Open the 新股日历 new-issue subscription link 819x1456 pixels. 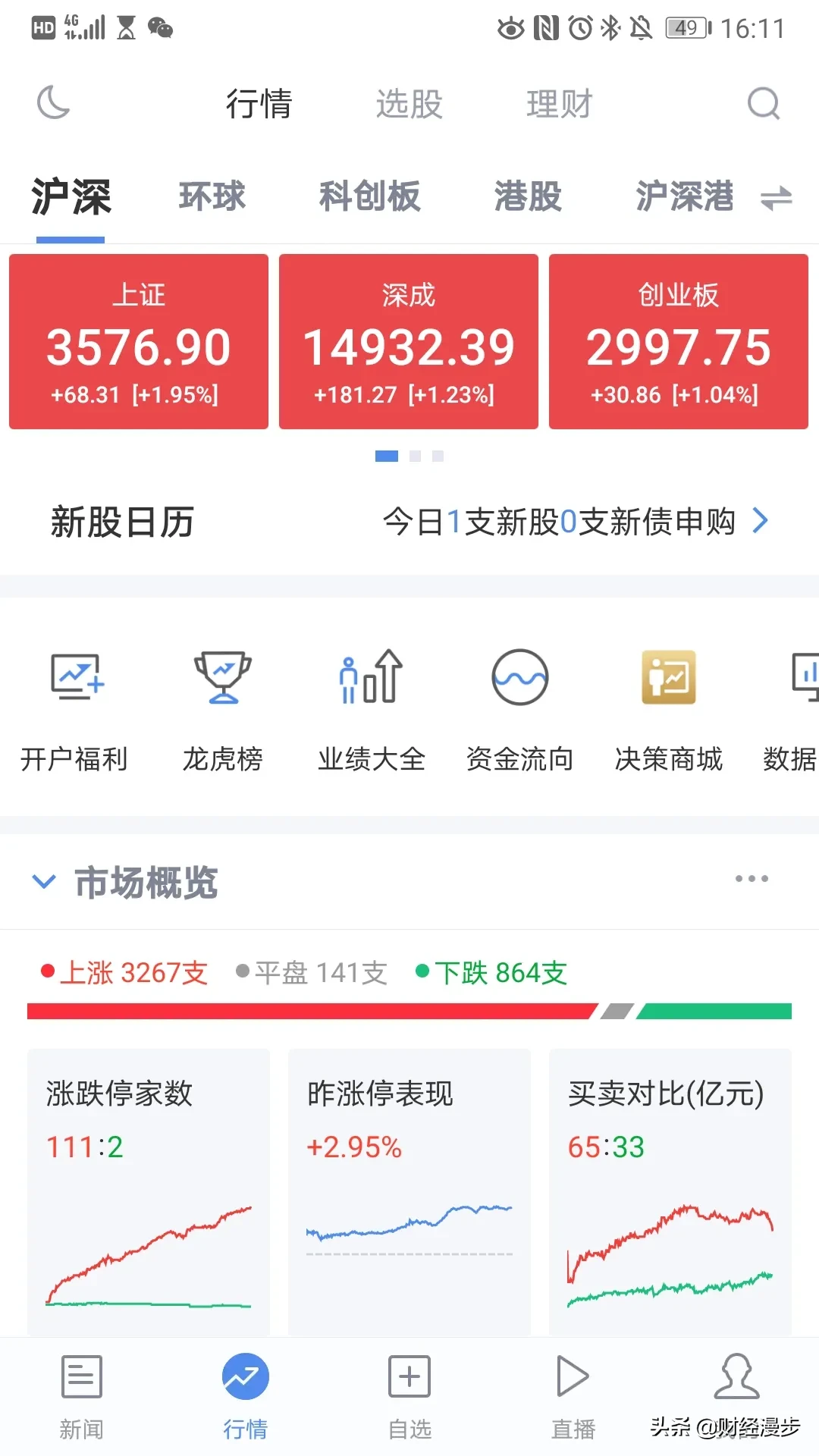[576, 522]
